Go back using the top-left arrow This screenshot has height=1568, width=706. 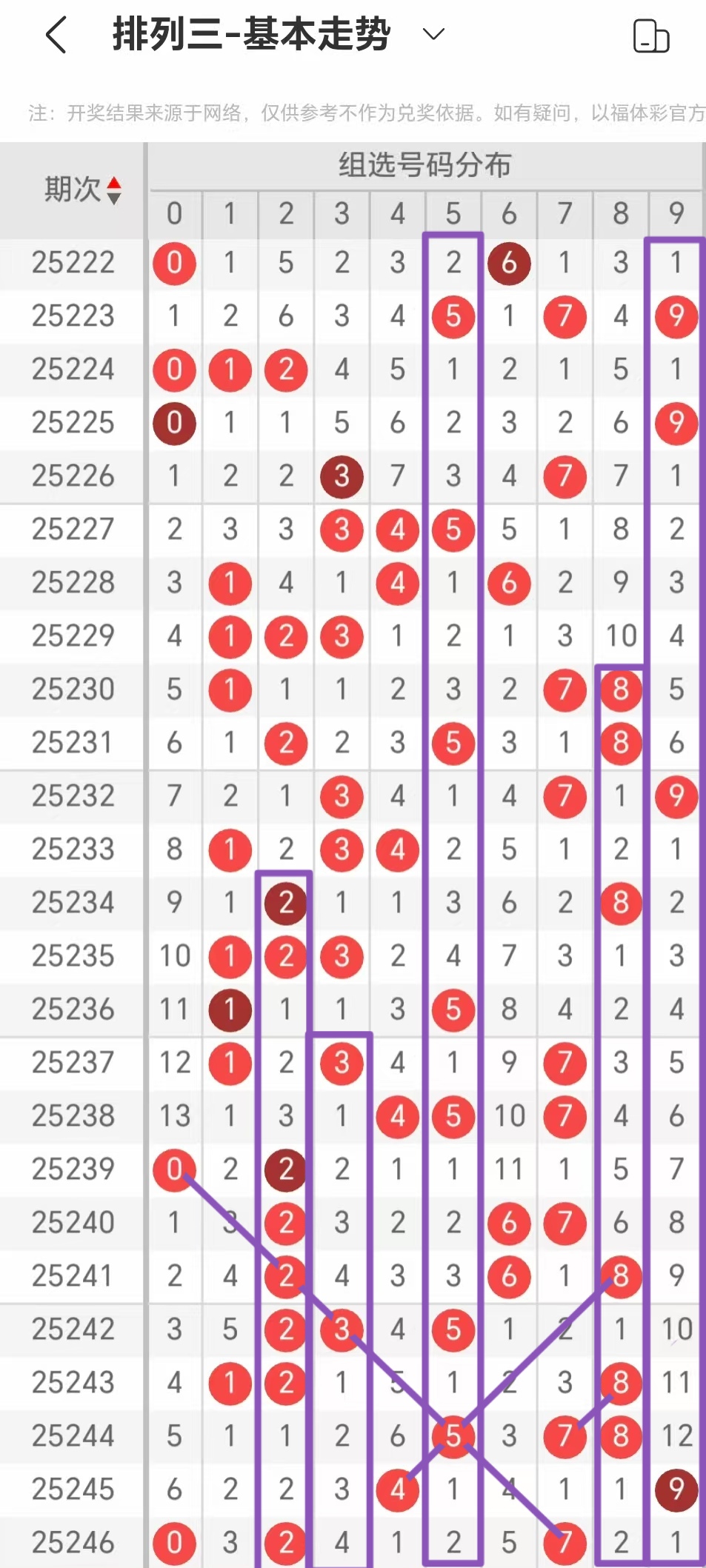tap(56, 35)
